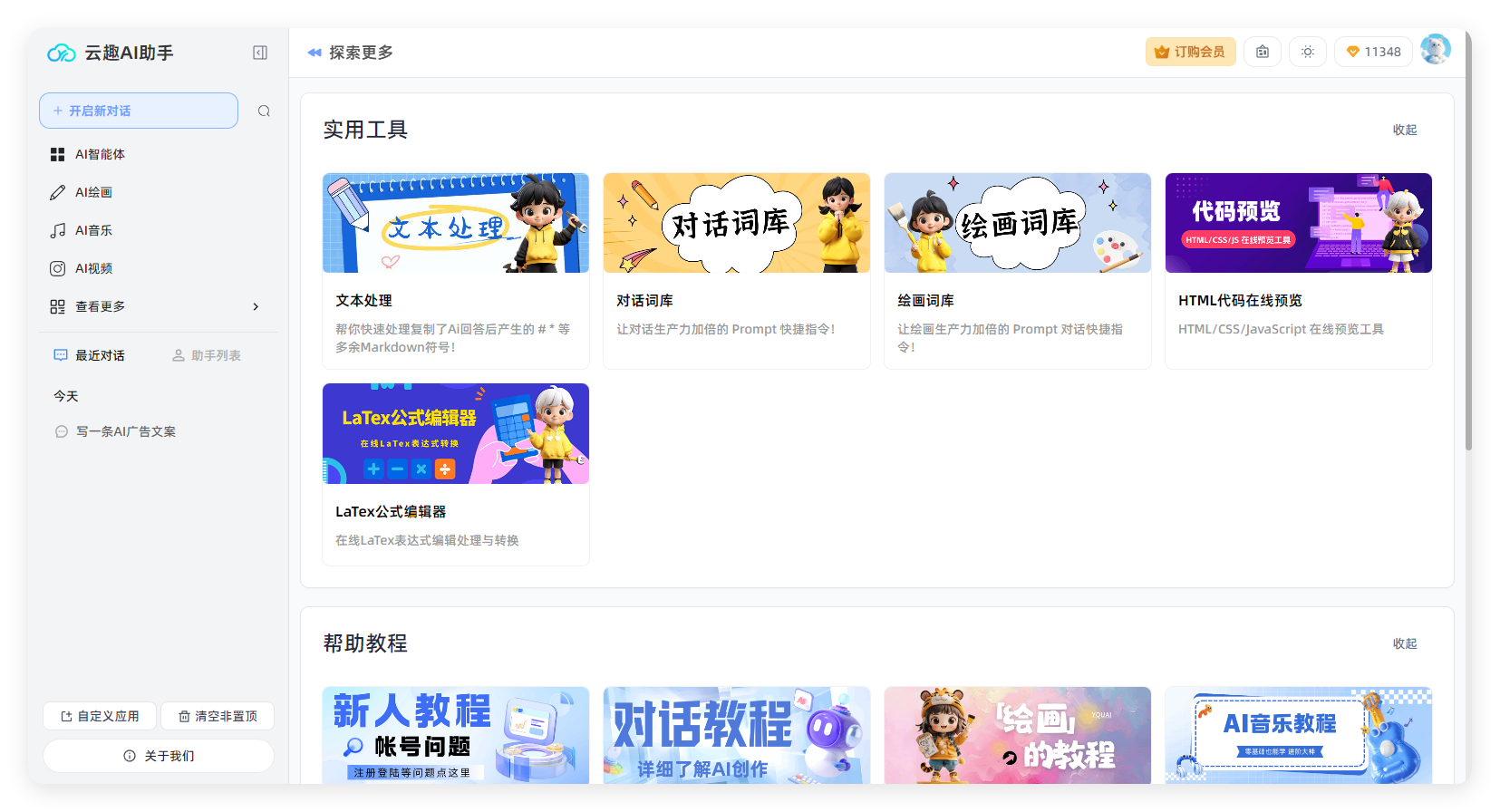Open the AI音乐 section
Viewport: 1500px width, 812px height.
pyautogui.click(x=93, y=230)
